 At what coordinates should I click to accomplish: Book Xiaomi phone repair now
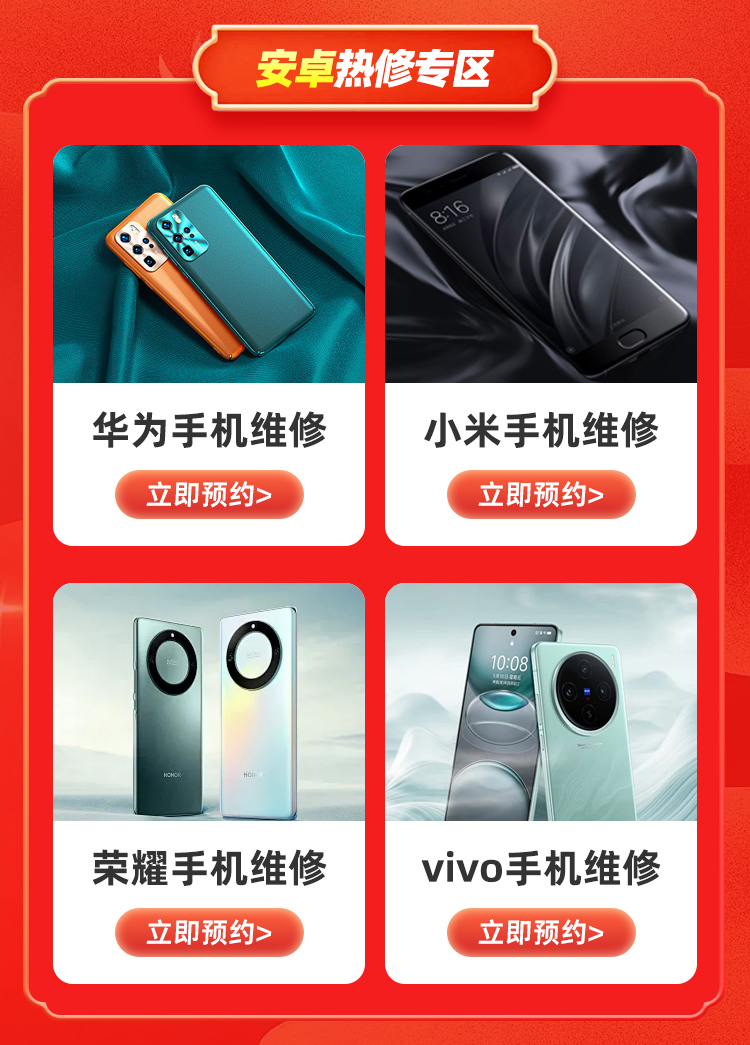[541, 494]
